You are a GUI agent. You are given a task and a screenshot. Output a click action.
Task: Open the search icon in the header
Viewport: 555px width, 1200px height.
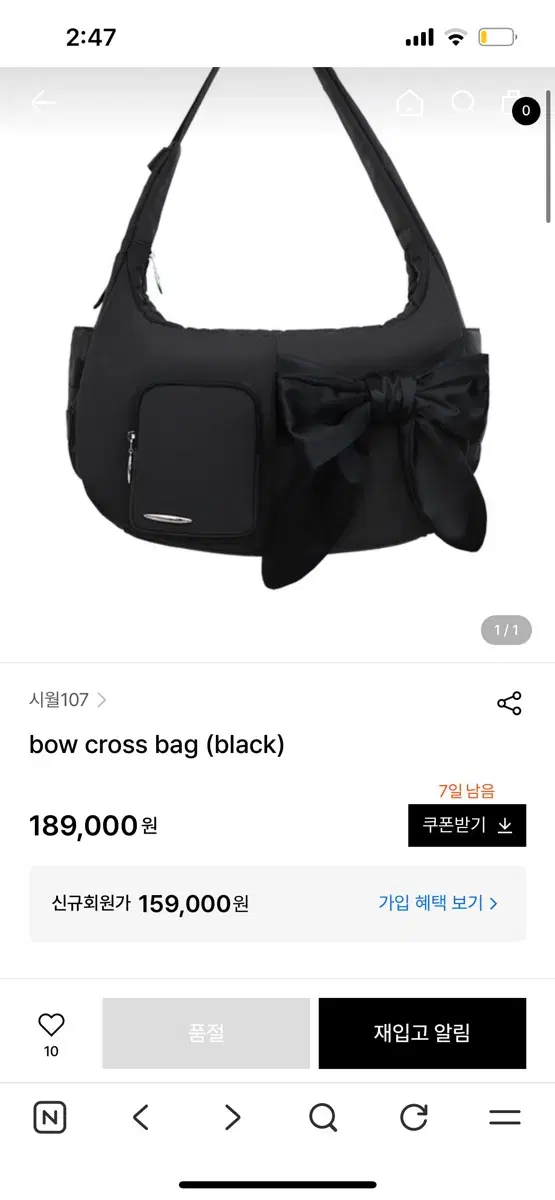(x=463, y=102)
